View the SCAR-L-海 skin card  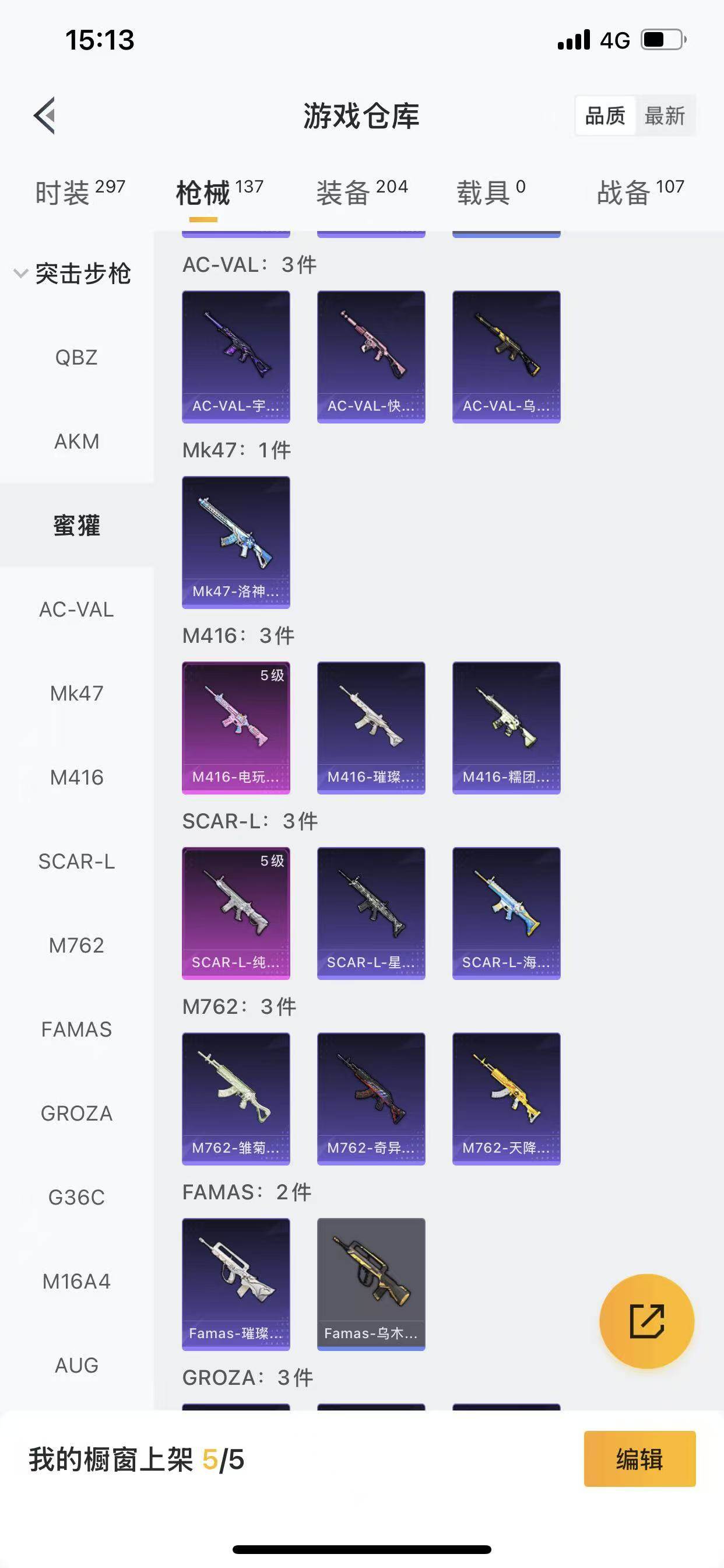pyautogui.click(x=506, y=913)
